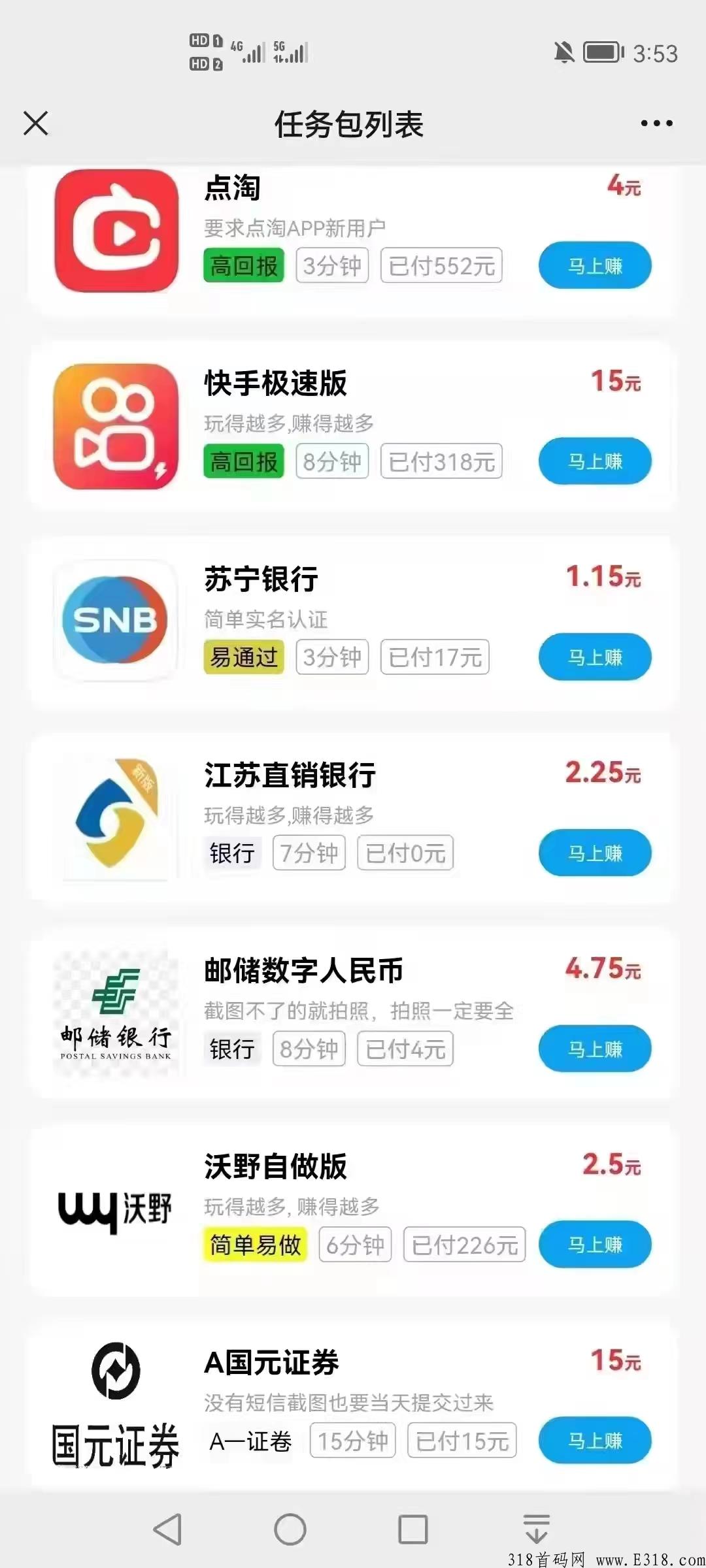
Task: Tap 马上赚 for 快手极速版
Action: (595, 461)
